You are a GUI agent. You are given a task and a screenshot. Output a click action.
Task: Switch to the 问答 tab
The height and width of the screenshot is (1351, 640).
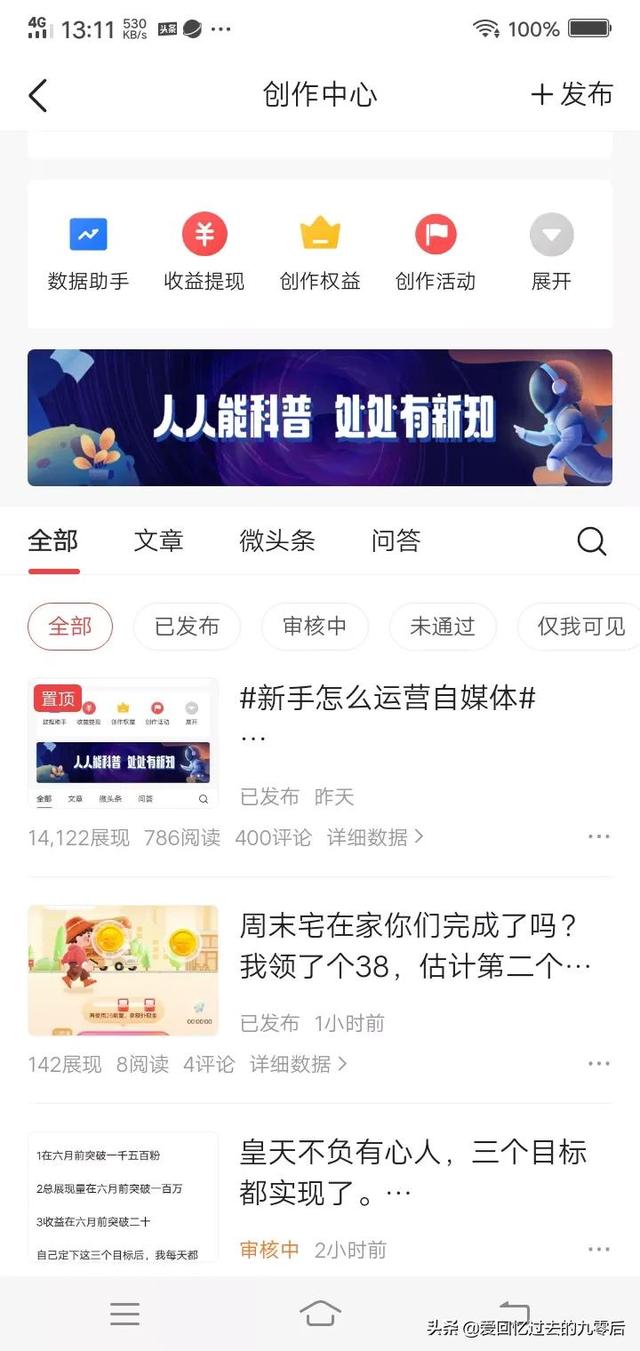[395, 541]
